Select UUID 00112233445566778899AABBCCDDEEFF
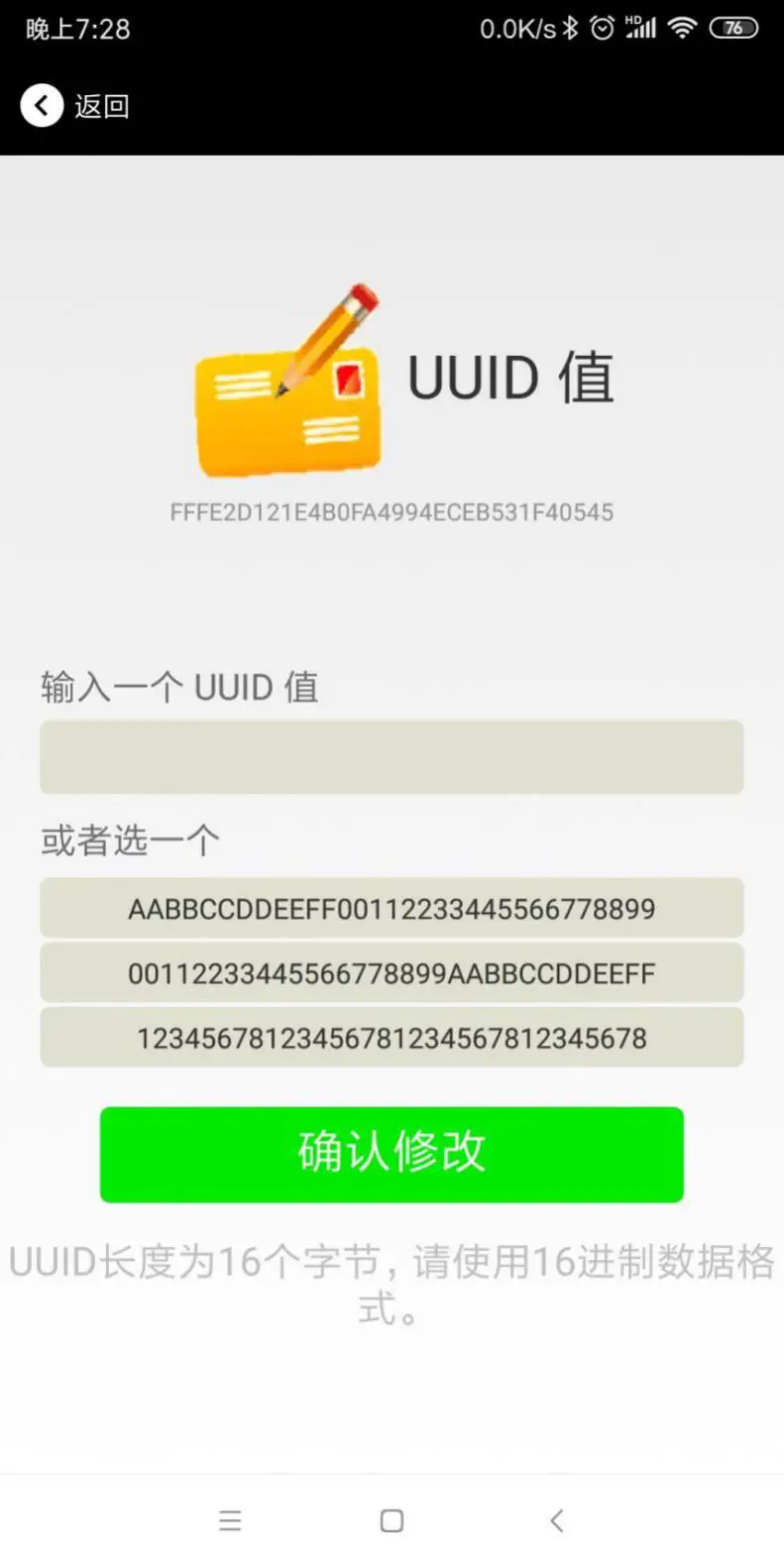 click(392, 972)
